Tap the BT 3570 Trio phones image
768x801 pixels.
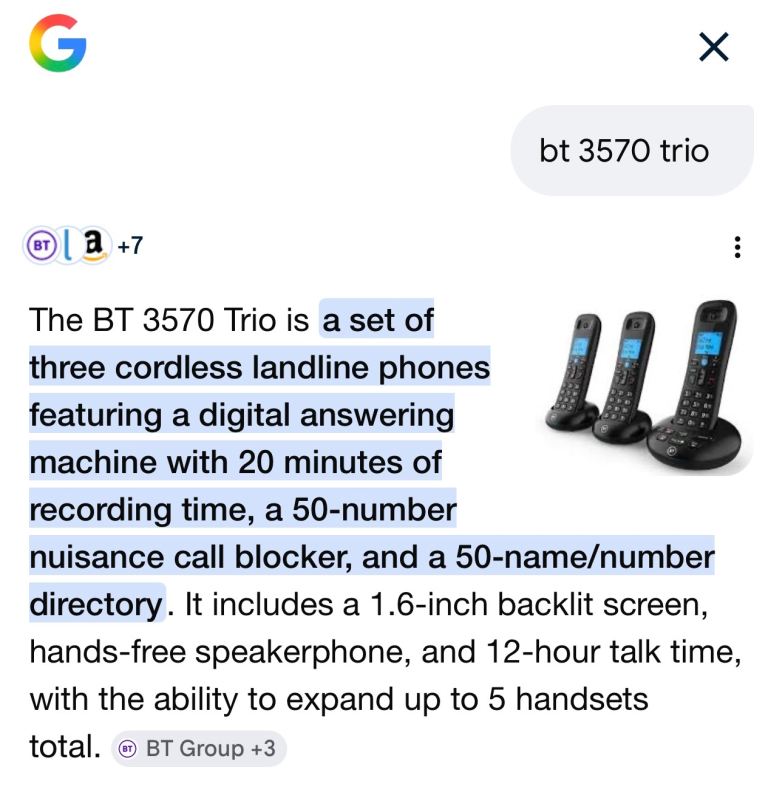click(646, 387)
